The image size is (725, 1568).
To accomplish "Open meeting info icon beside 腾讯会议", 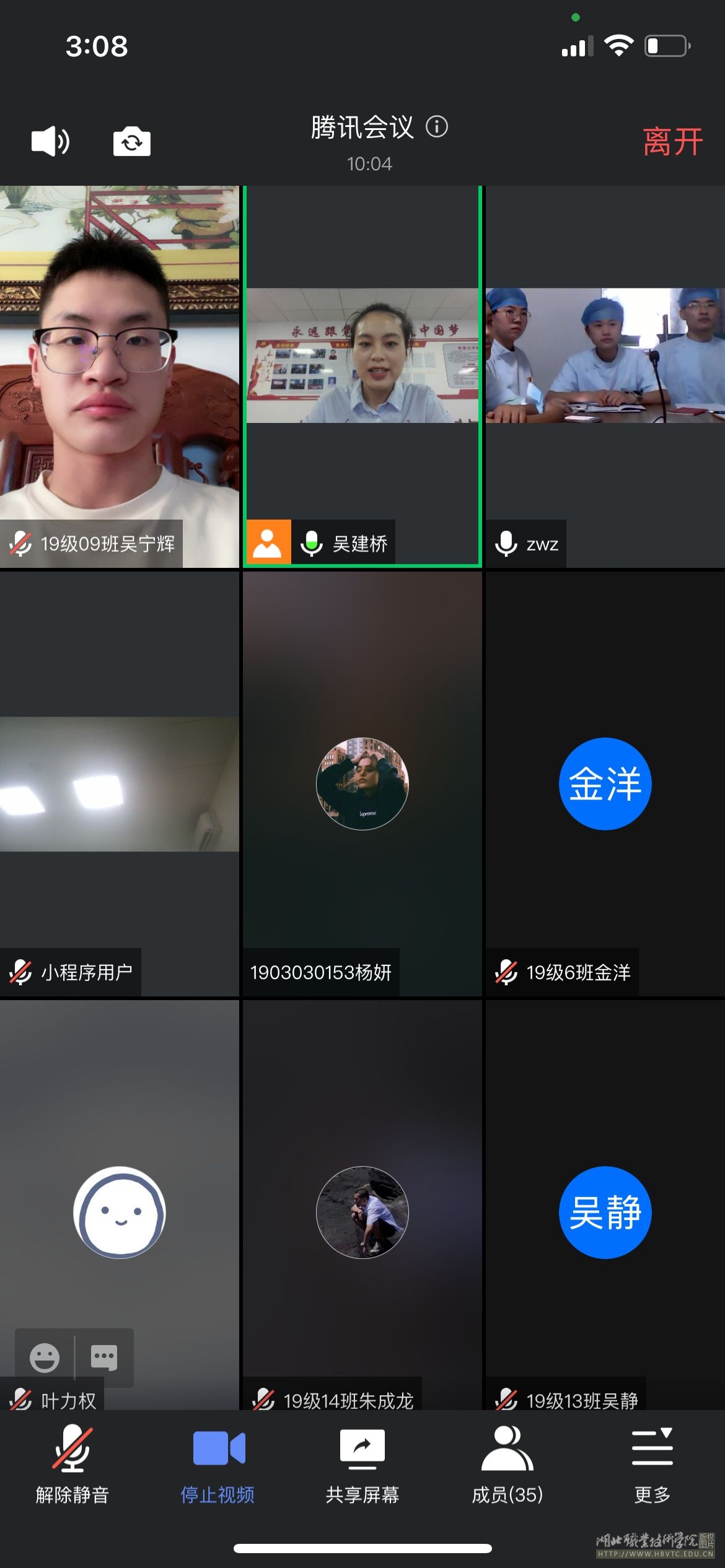I will pos(437,127).
